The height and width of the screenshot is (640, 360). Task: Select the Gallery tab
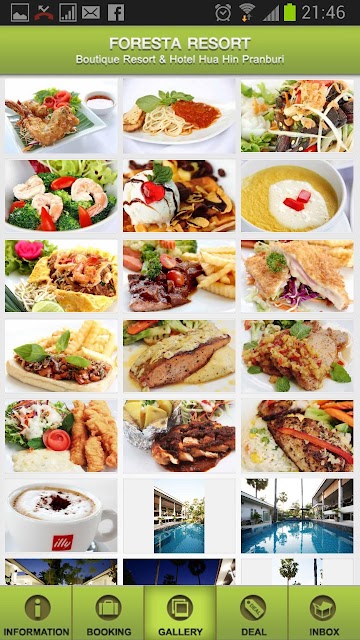180,613
